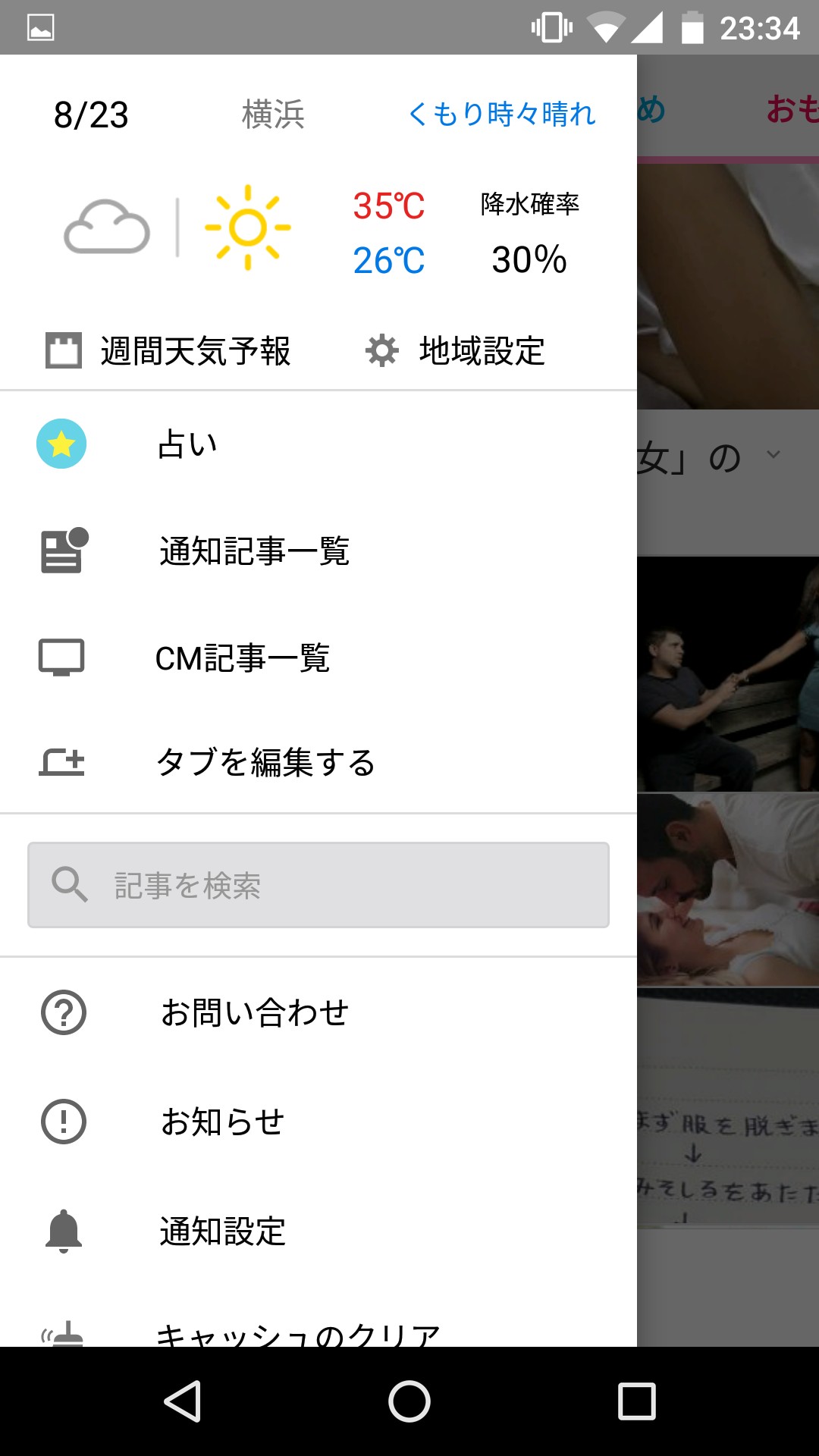
Task: Open お問い合わせ contact page
Action: pyautogui.click(x=318, y=1012)
